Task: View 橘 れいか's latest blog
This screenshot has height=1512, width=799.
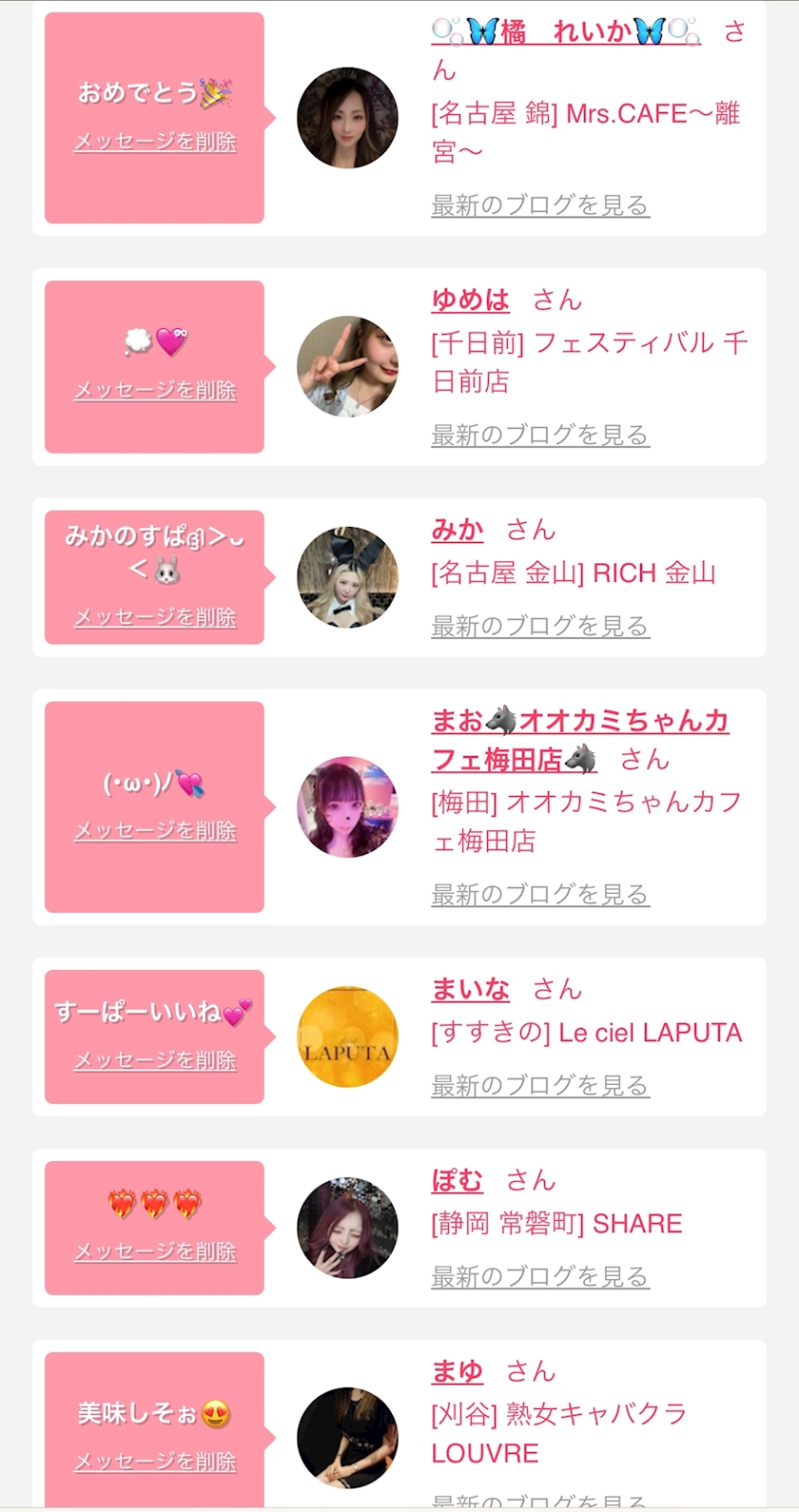Action: pyautogui.click(x=540, y=204)
